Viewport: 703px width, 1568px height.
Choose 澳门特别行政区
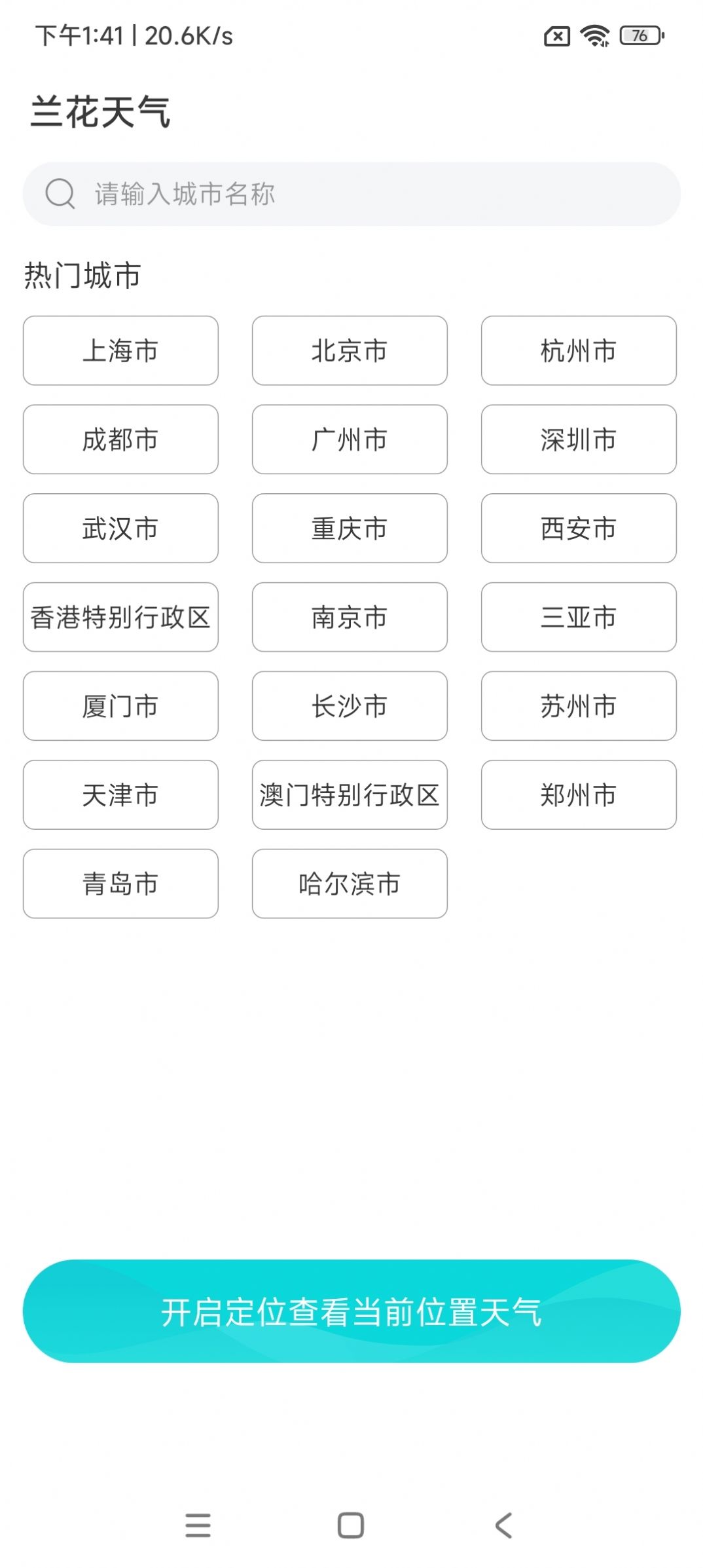pos(350,795)
